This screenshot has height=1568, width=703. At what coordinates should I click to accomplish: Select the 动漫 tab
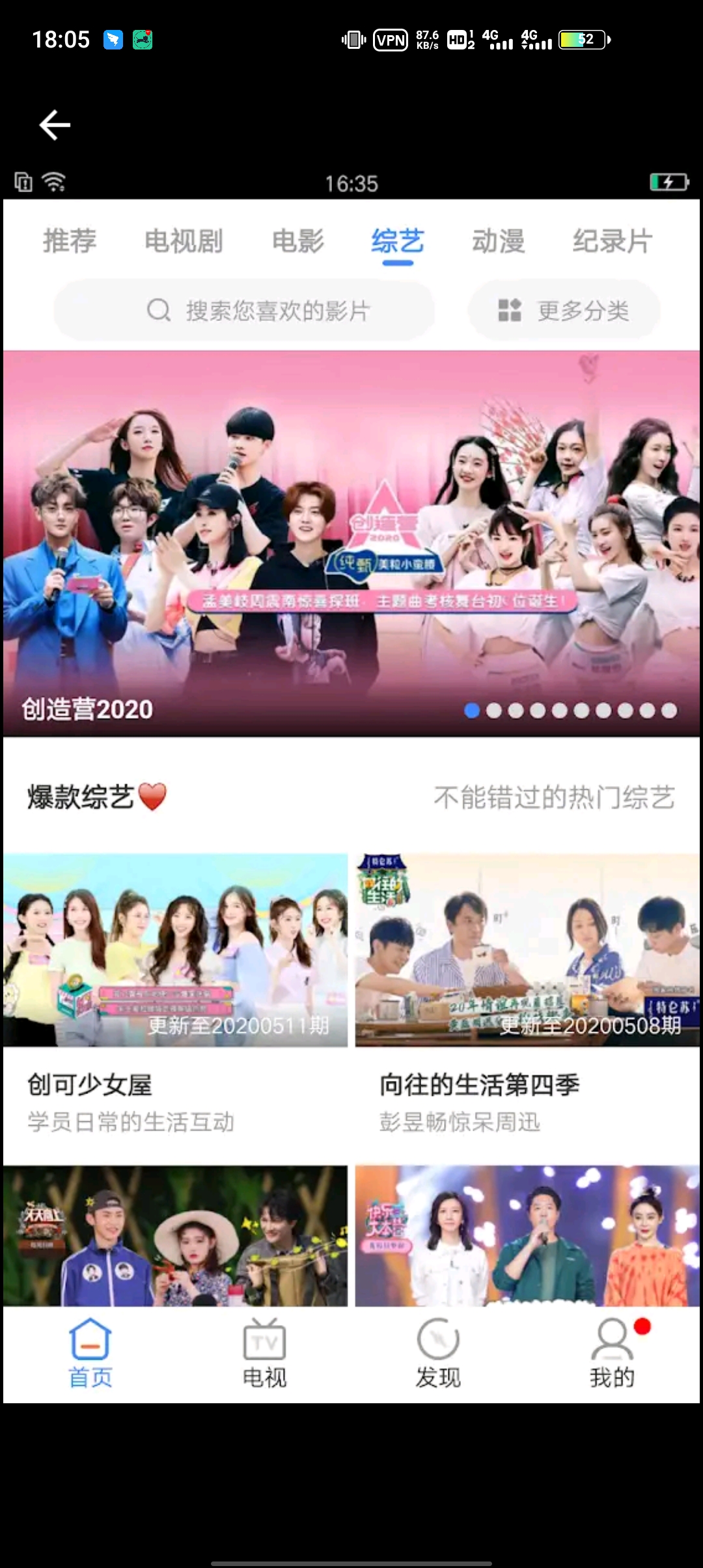[x=498, y=242]
